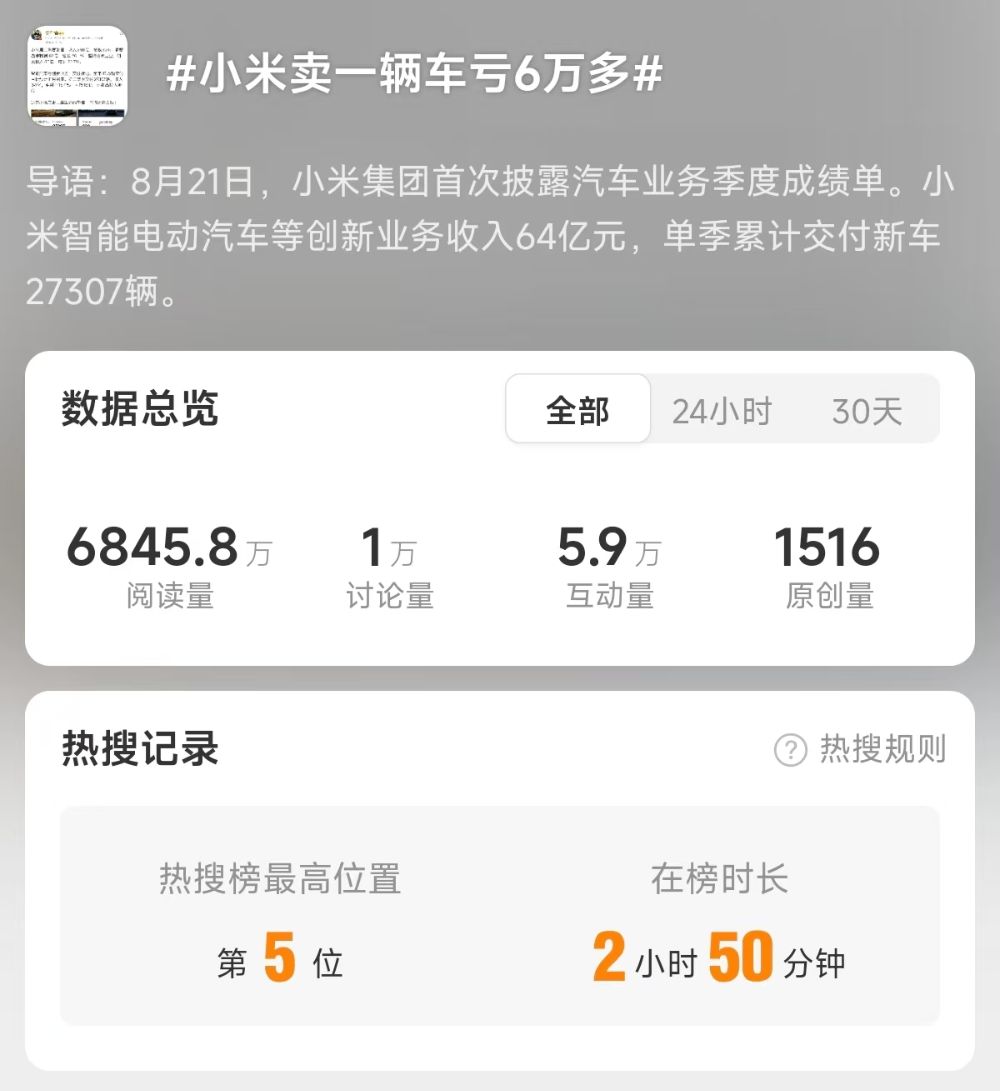Select the 全部 data tab
The width and height of the screenshot is (1000, 1091).
577,410
